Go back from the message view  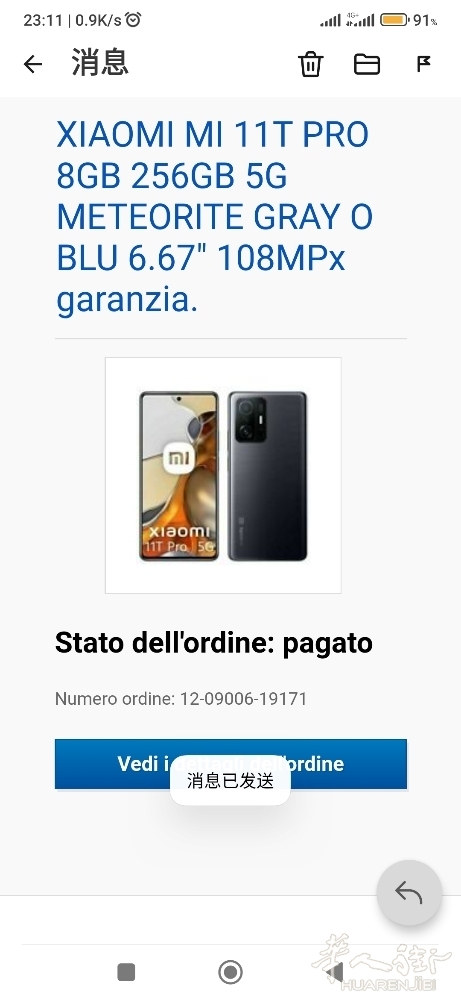click(x=33, y=64)
